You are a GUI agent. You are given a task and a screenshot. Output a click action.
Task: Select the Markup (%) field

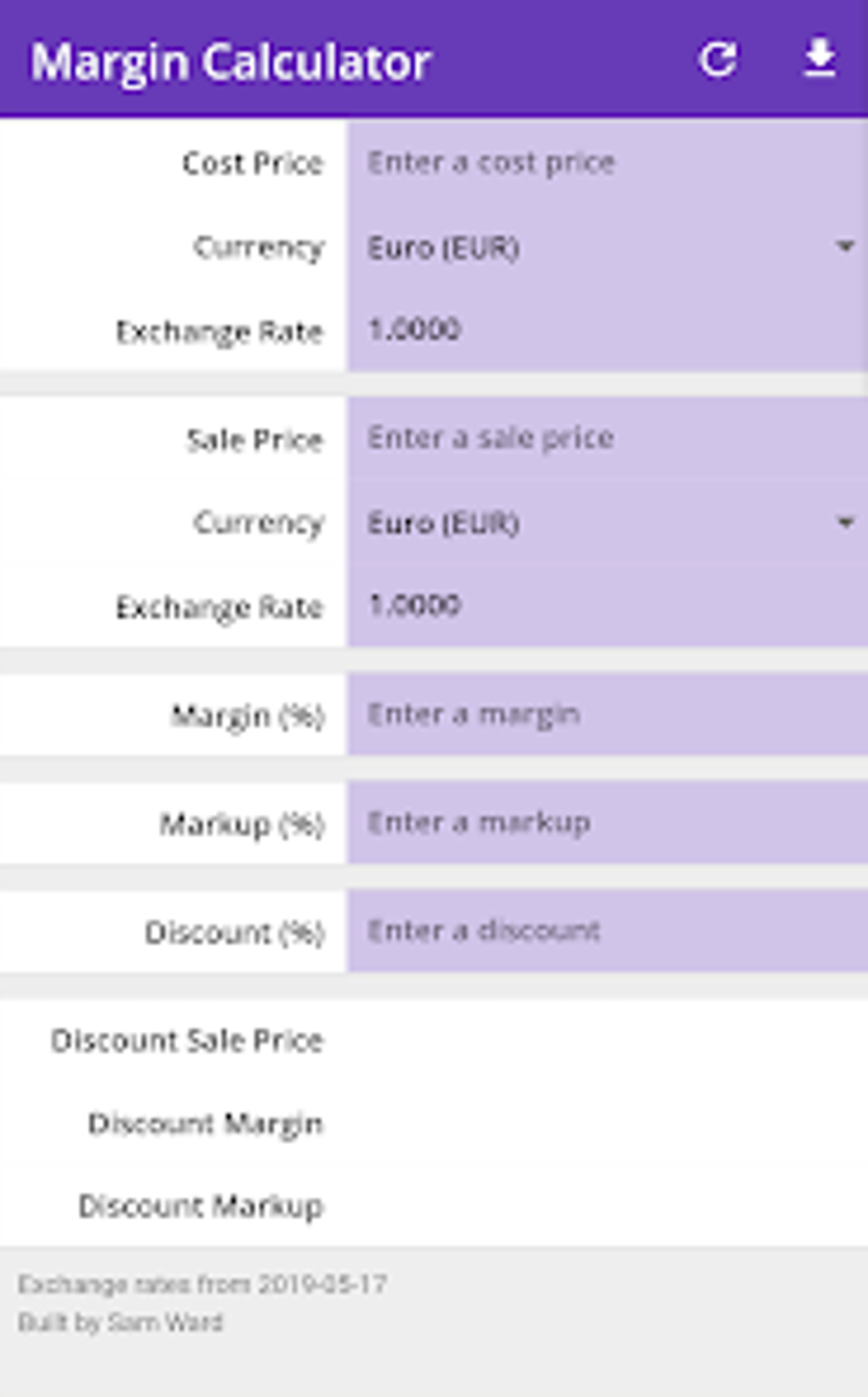tap(608, 822)
